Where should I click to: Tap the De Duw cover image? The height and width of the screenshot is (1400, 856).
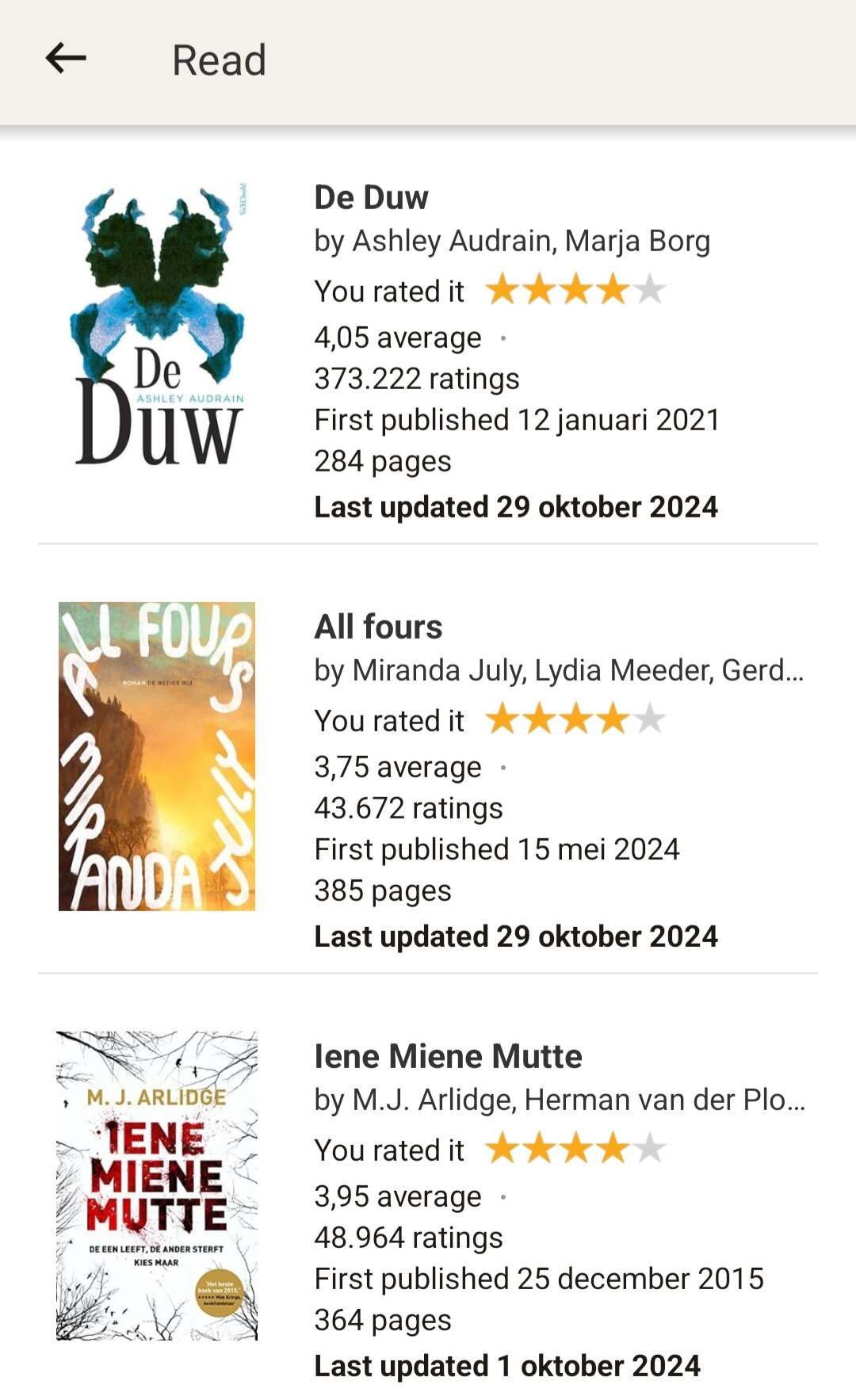(x=157, y=326)
